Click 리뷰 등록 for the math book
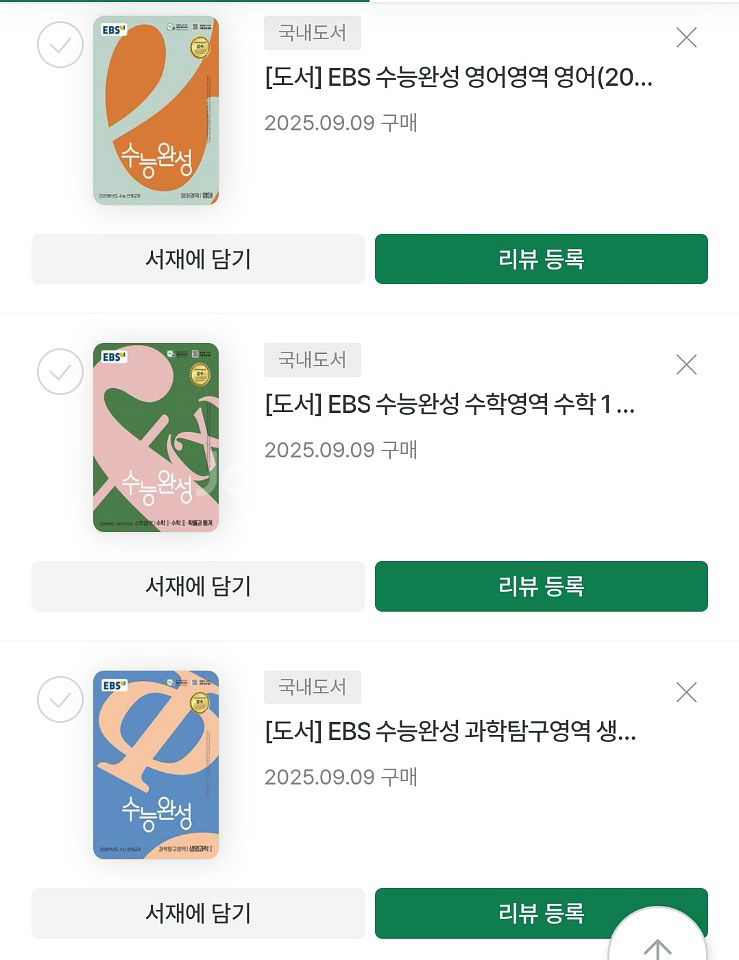This screenshot has height=960, width=739. click(x=541, y=586)
